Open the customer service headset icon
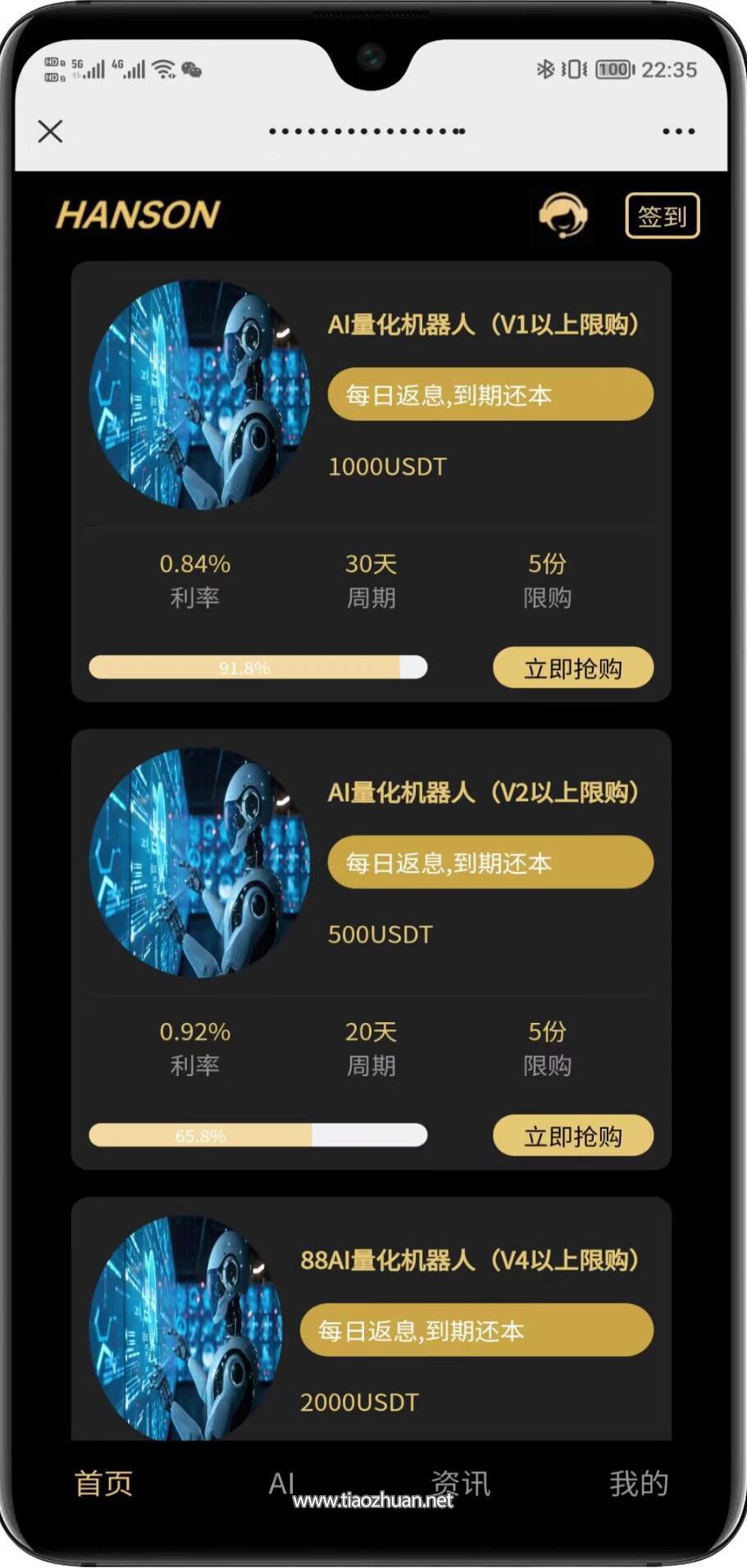Screen dimensions: 747x1568 (563, 216)
